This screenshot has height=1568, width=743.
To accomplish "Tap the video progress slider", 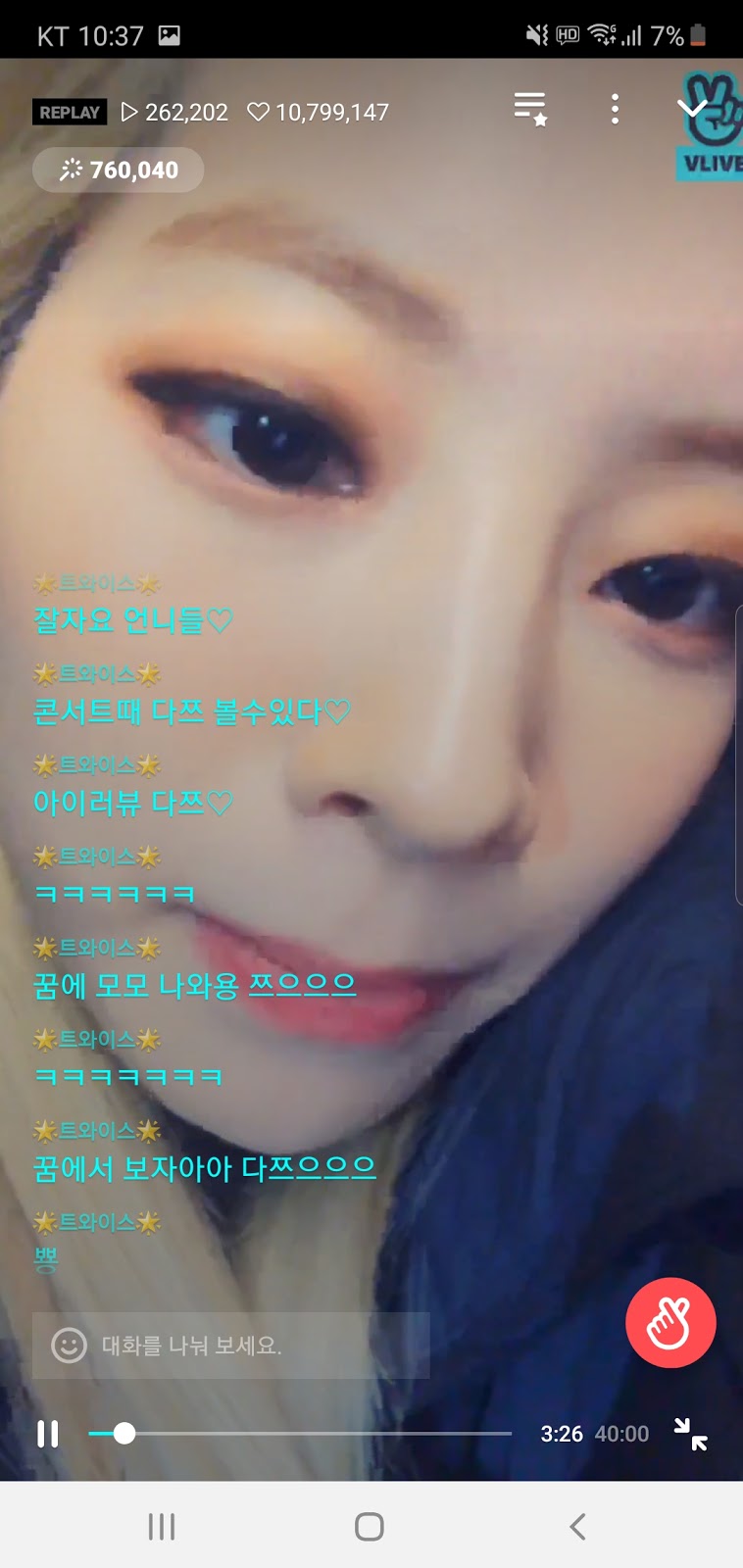I will (x=299, y=1434).
